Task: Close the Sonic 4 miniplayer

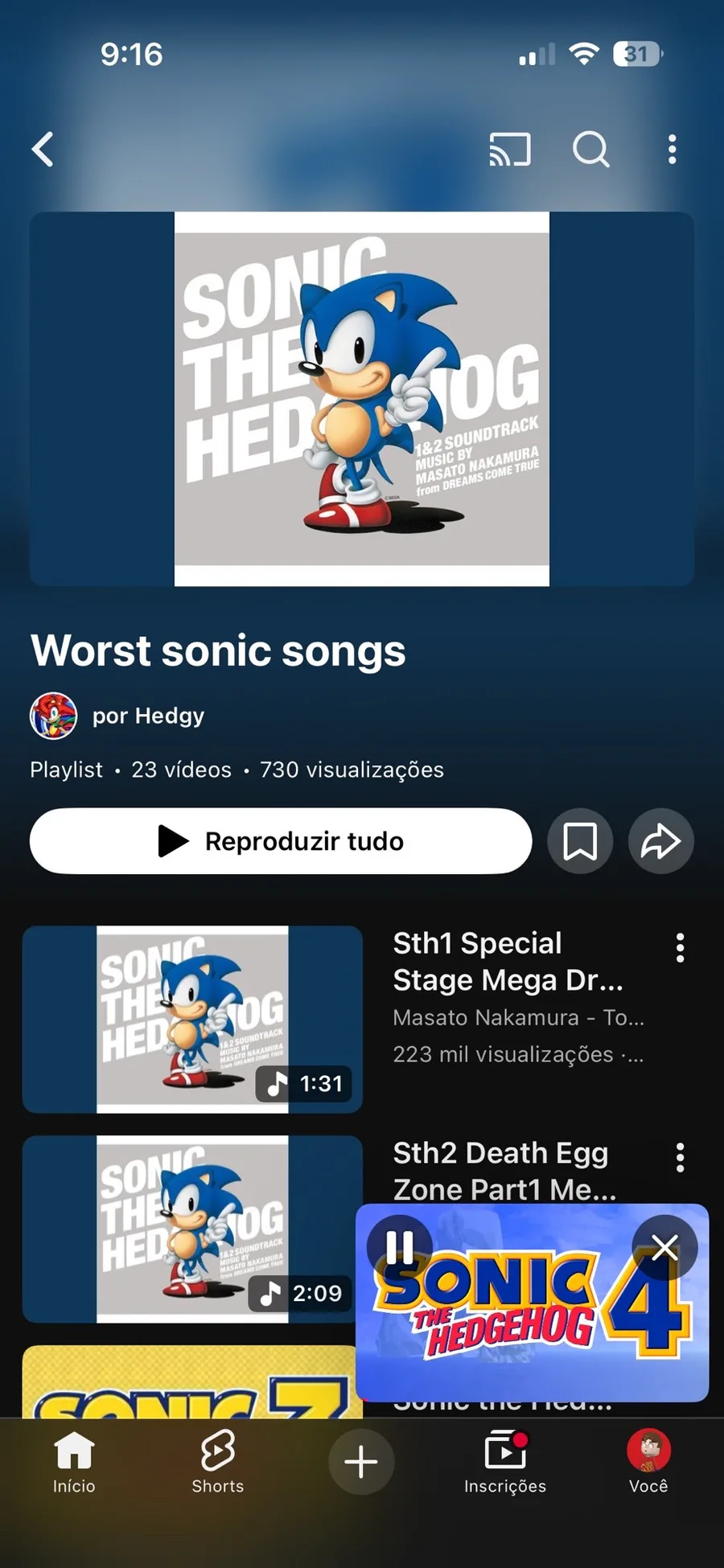Action: click(x=664, y=1248)
